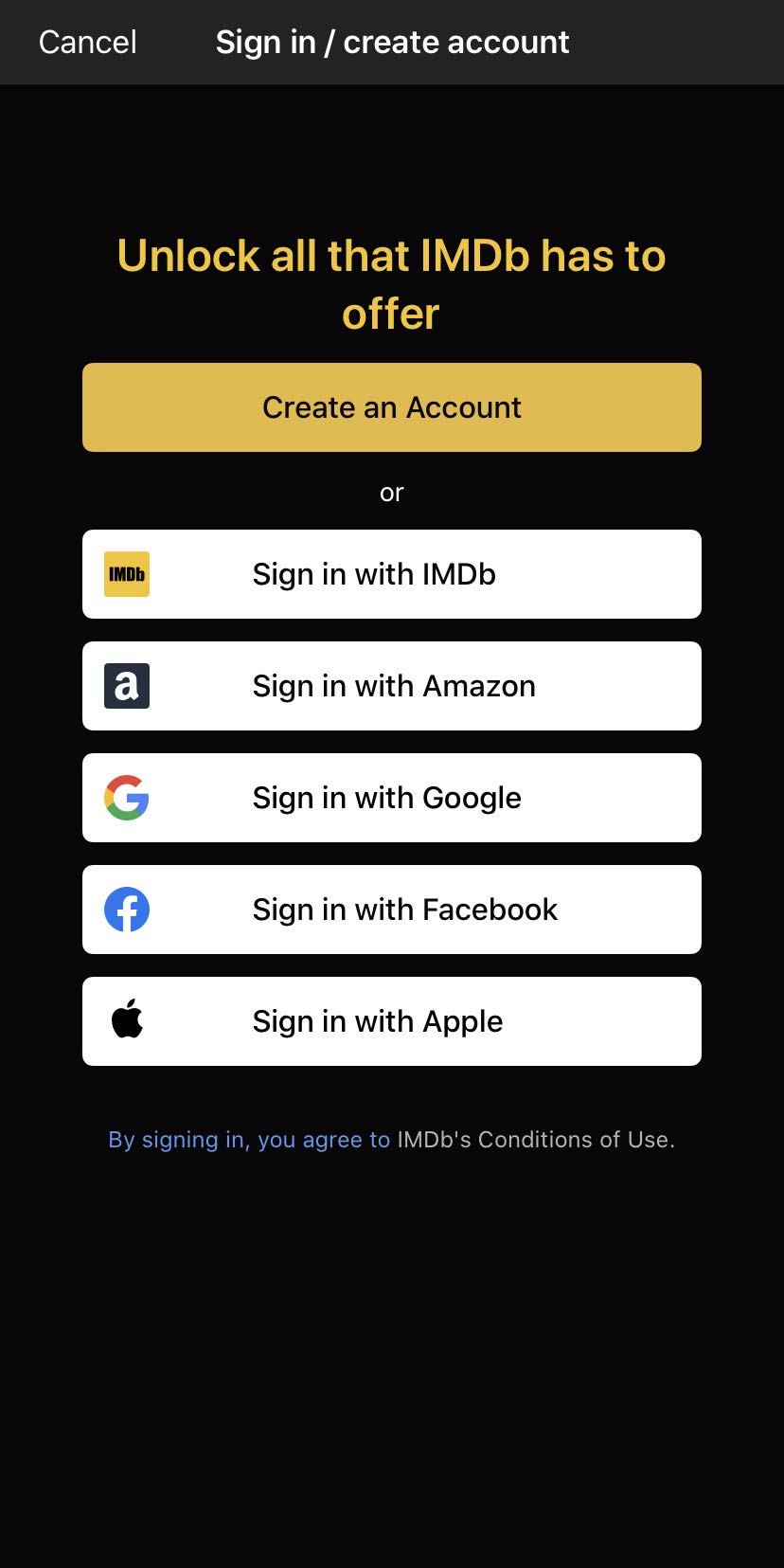784x1568 pixels.
Task: Select Sign in with Google
Action: 391,798
